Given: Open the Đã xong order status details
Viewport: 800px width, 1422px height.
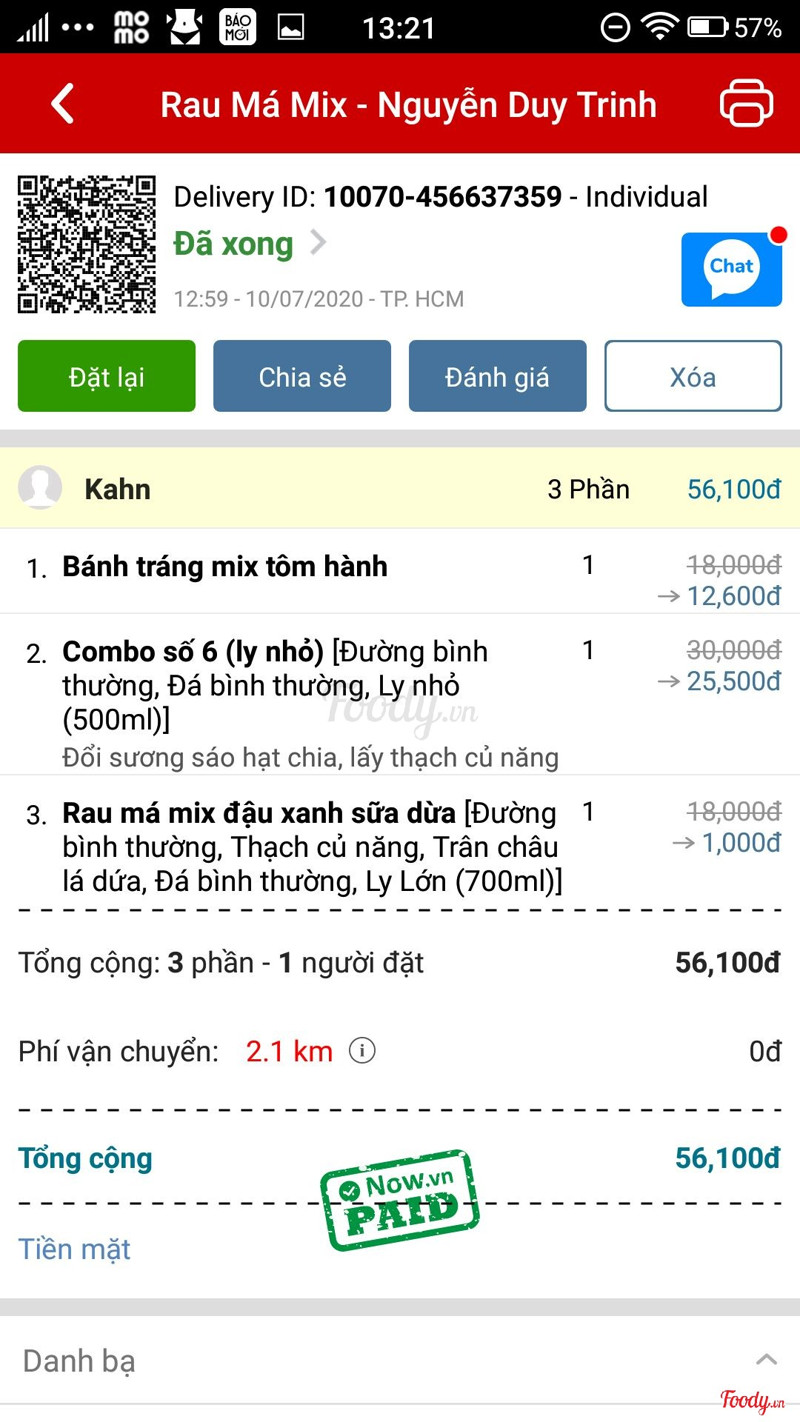Looking at the screenshot, I should (250, 243).
